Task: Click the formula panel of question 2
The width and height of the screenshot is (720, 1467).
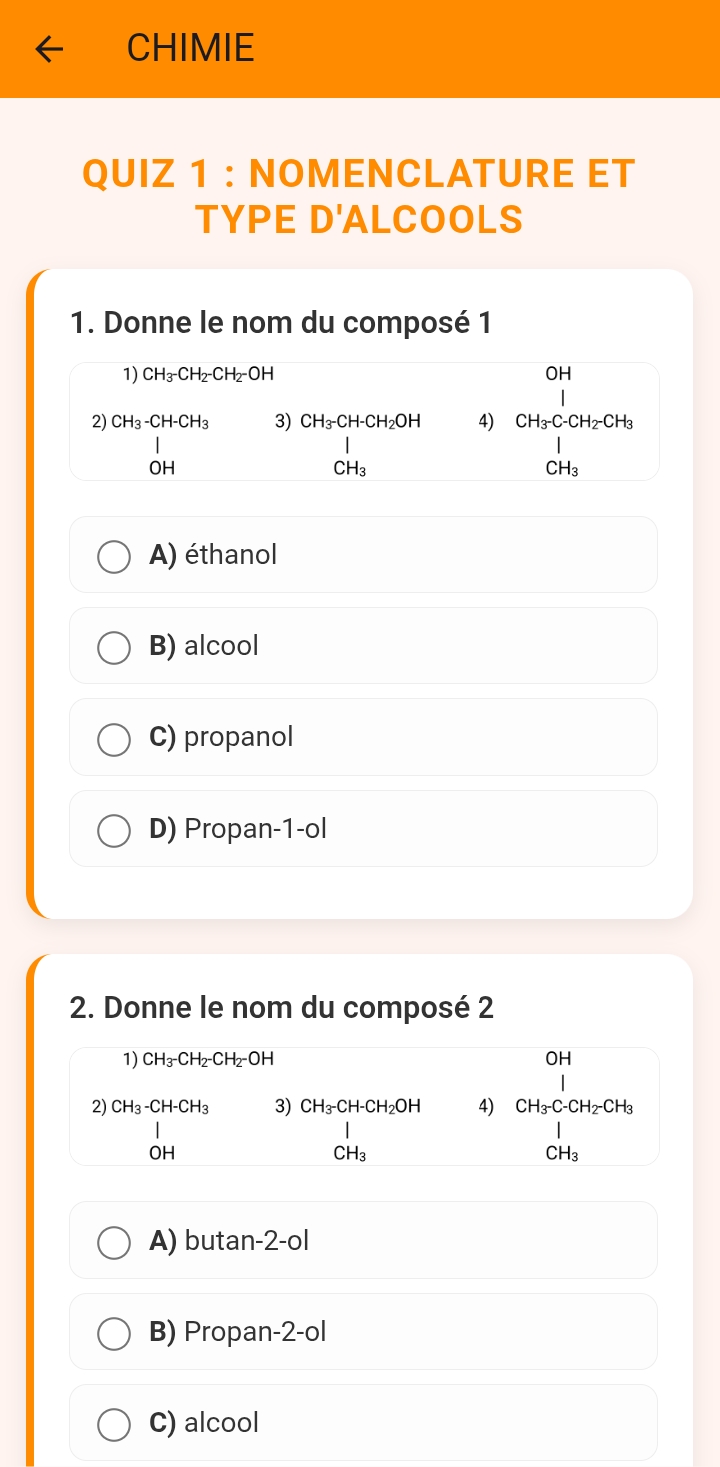Action: [x=363, y=1106]
